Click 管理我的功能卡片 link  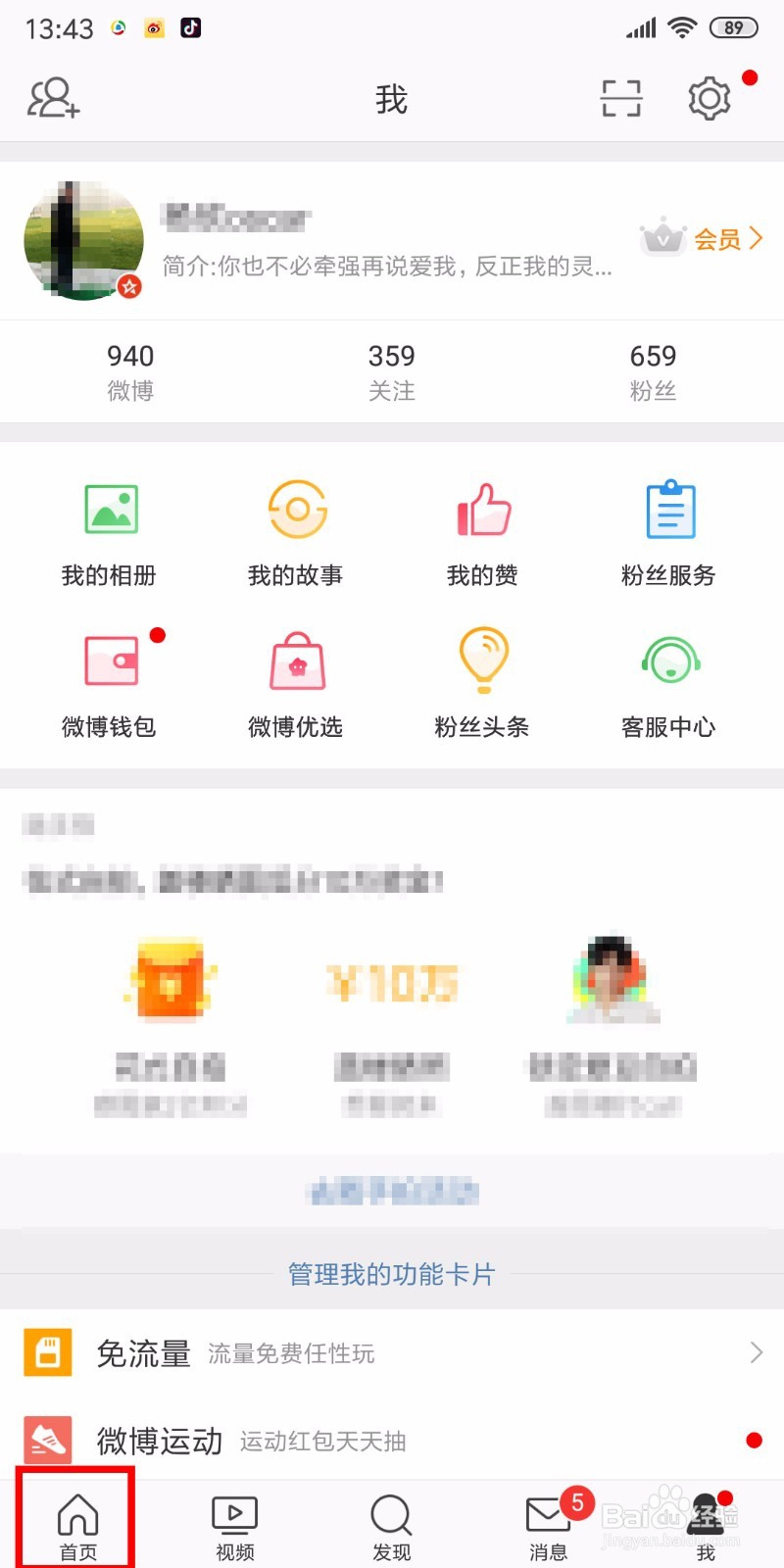(x=392, y=1274)
